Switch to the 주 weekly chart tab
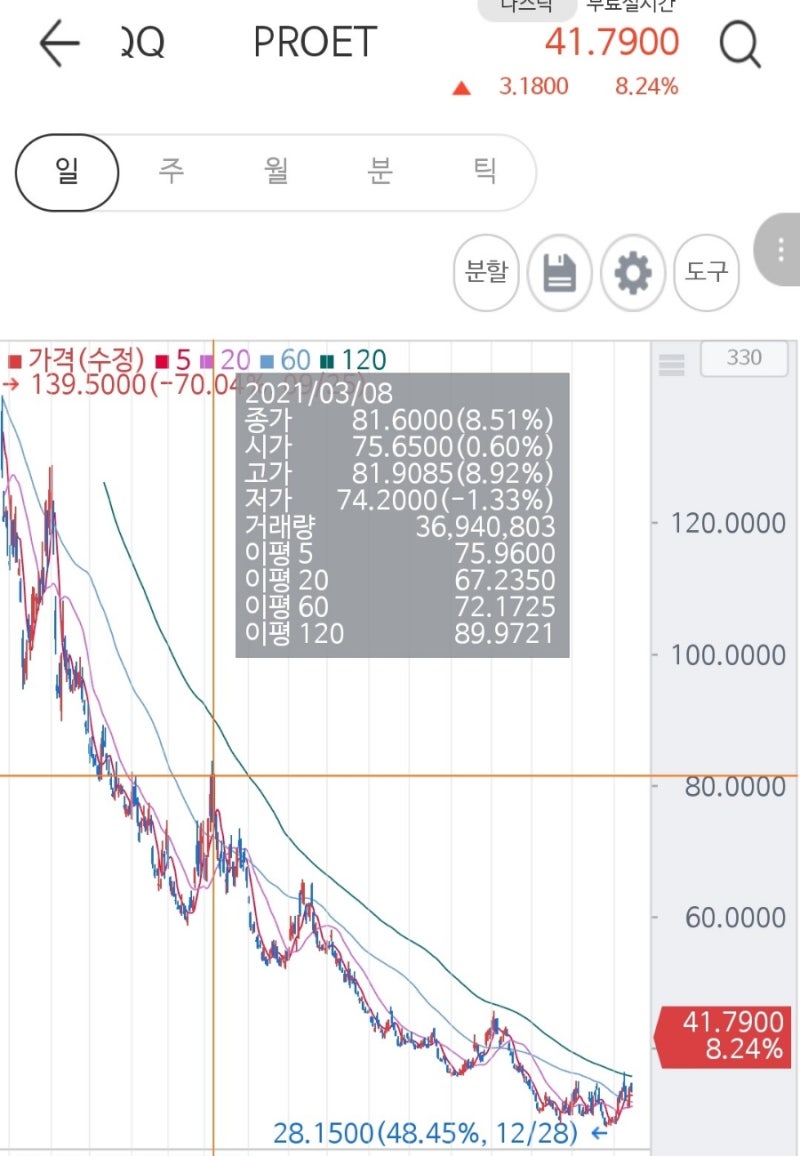 pos(171,171)
